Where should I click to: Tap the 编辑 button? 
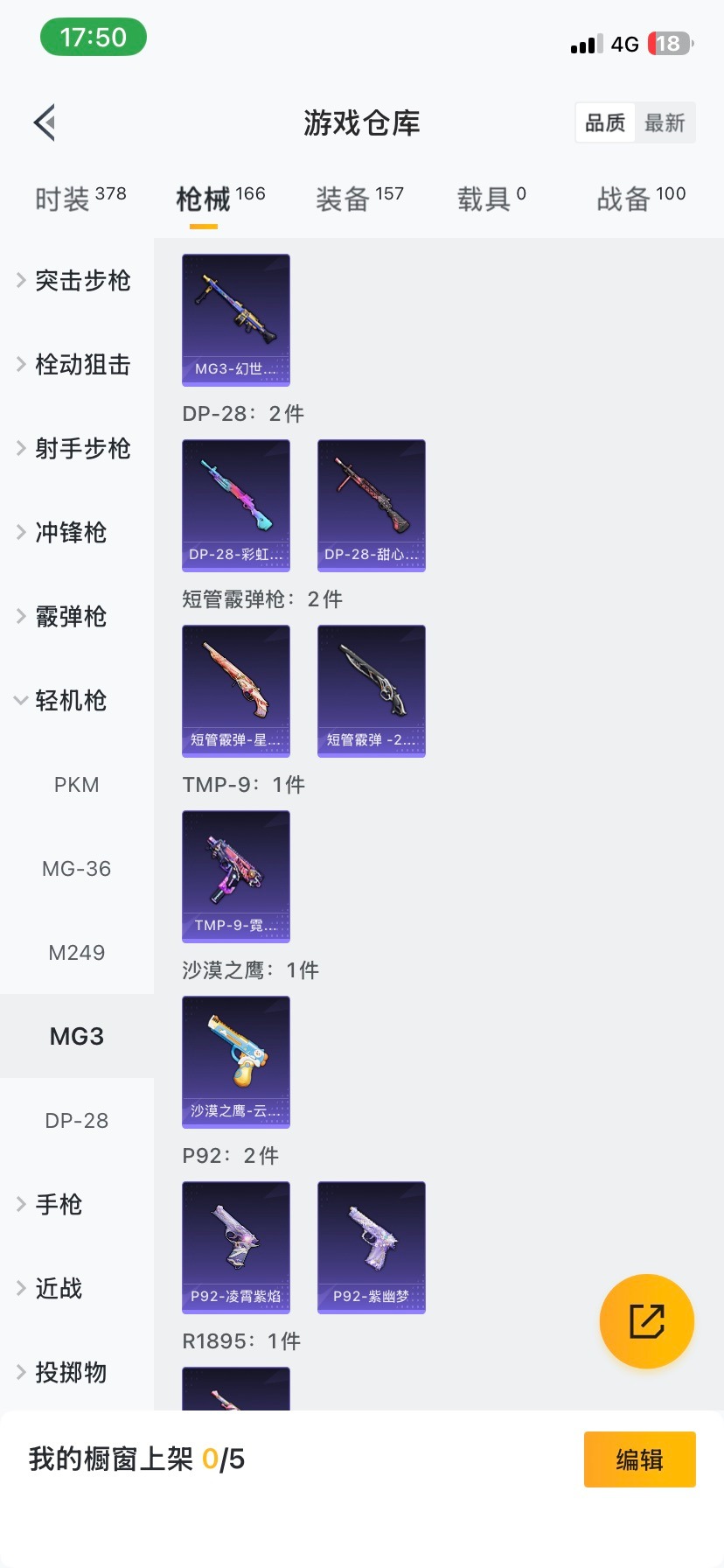[639, 1459]
